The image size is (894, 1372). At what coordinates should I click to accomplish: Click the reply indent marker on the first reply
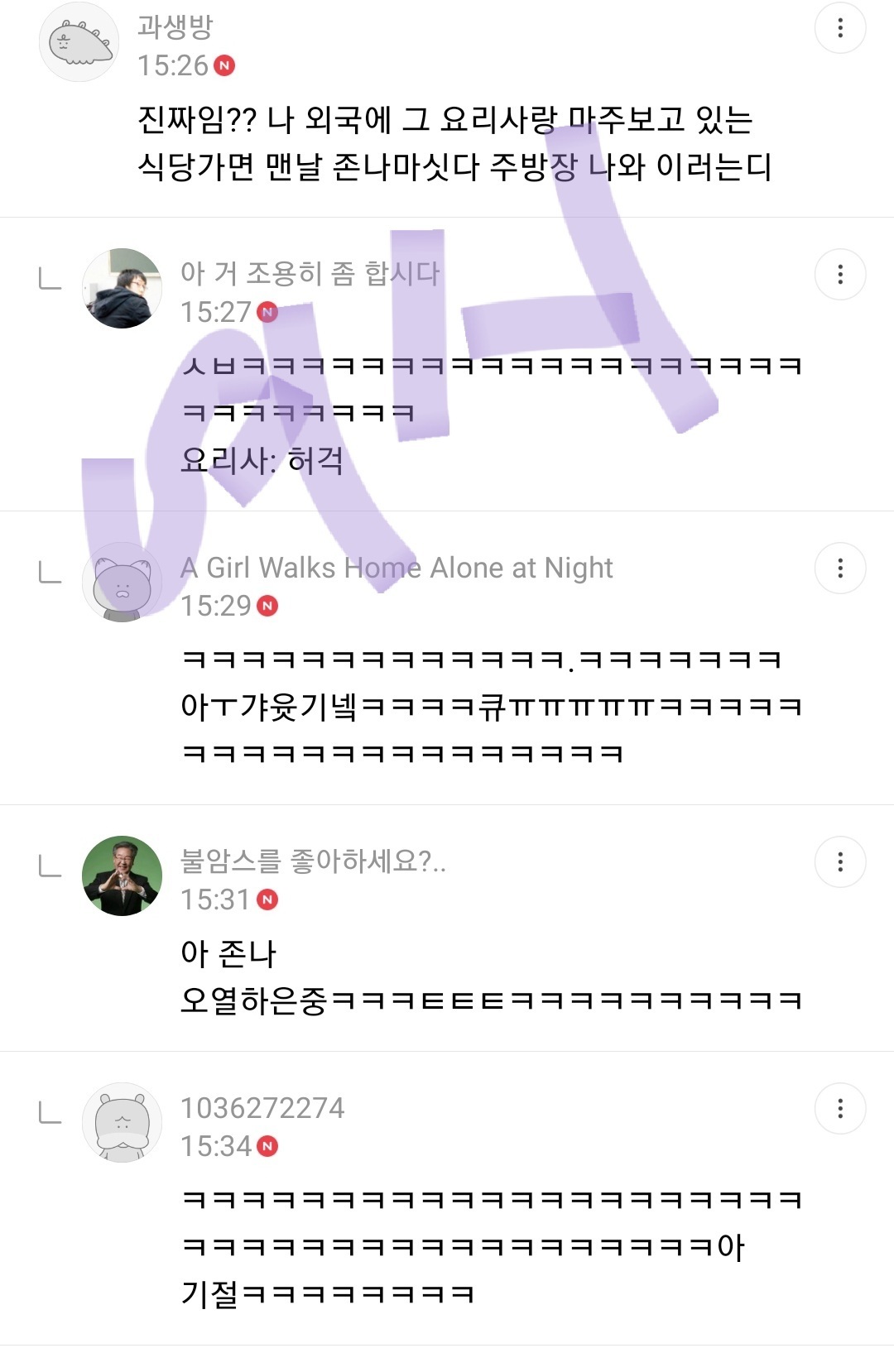click(x=50, y=276)
